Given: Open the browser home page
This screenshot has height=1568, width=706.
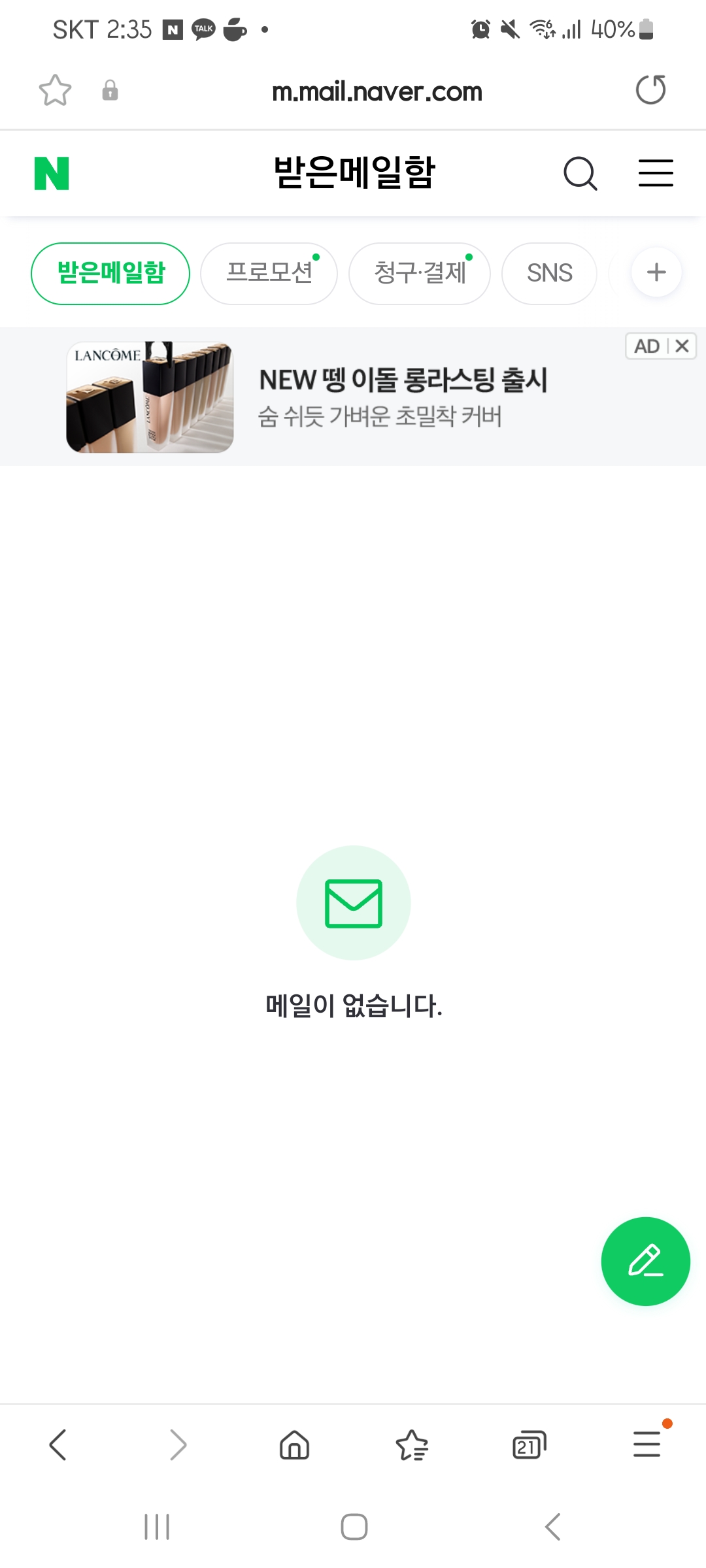Looking at the screenshot, I should pos(294,1445).
